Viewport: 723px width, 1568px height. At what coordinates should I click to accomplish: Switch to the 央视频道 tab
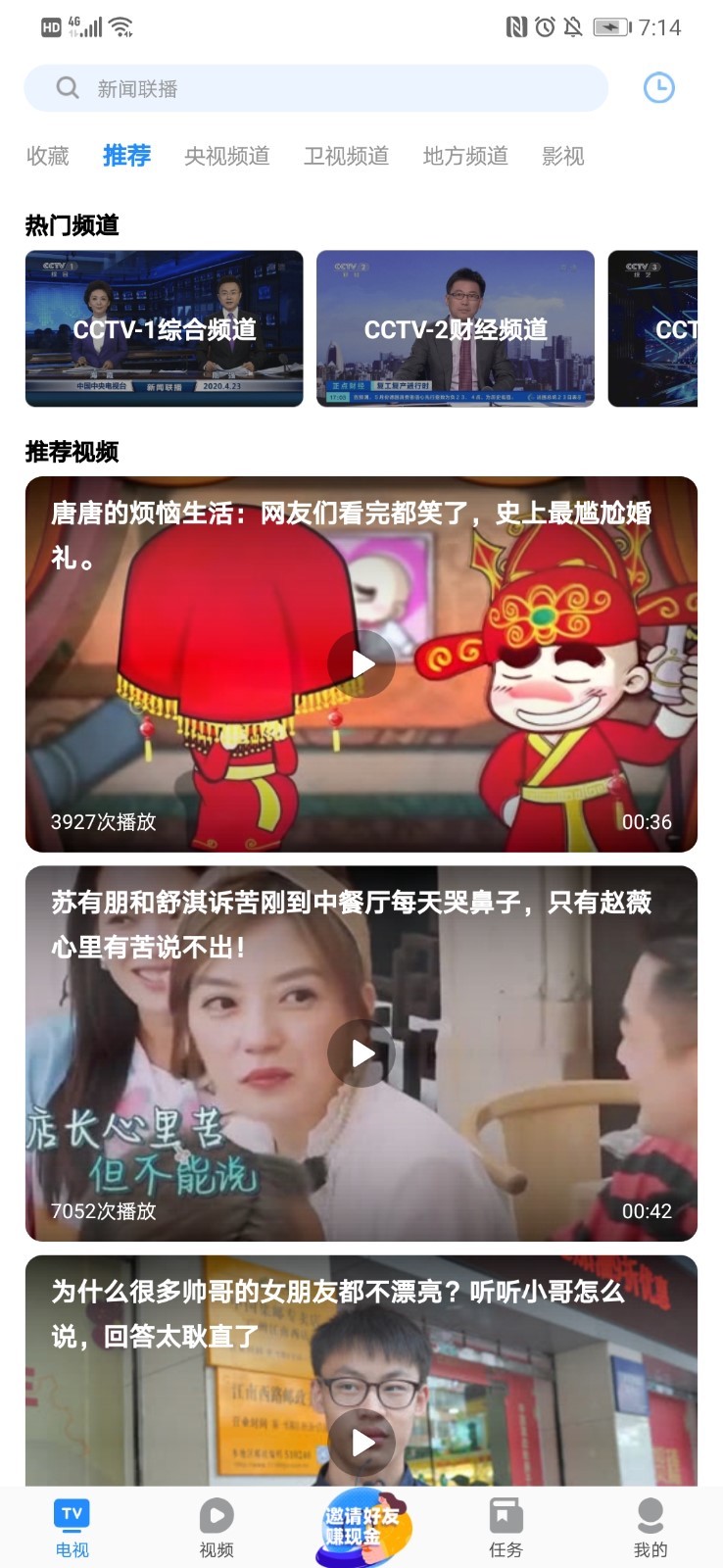coord(226,156)
